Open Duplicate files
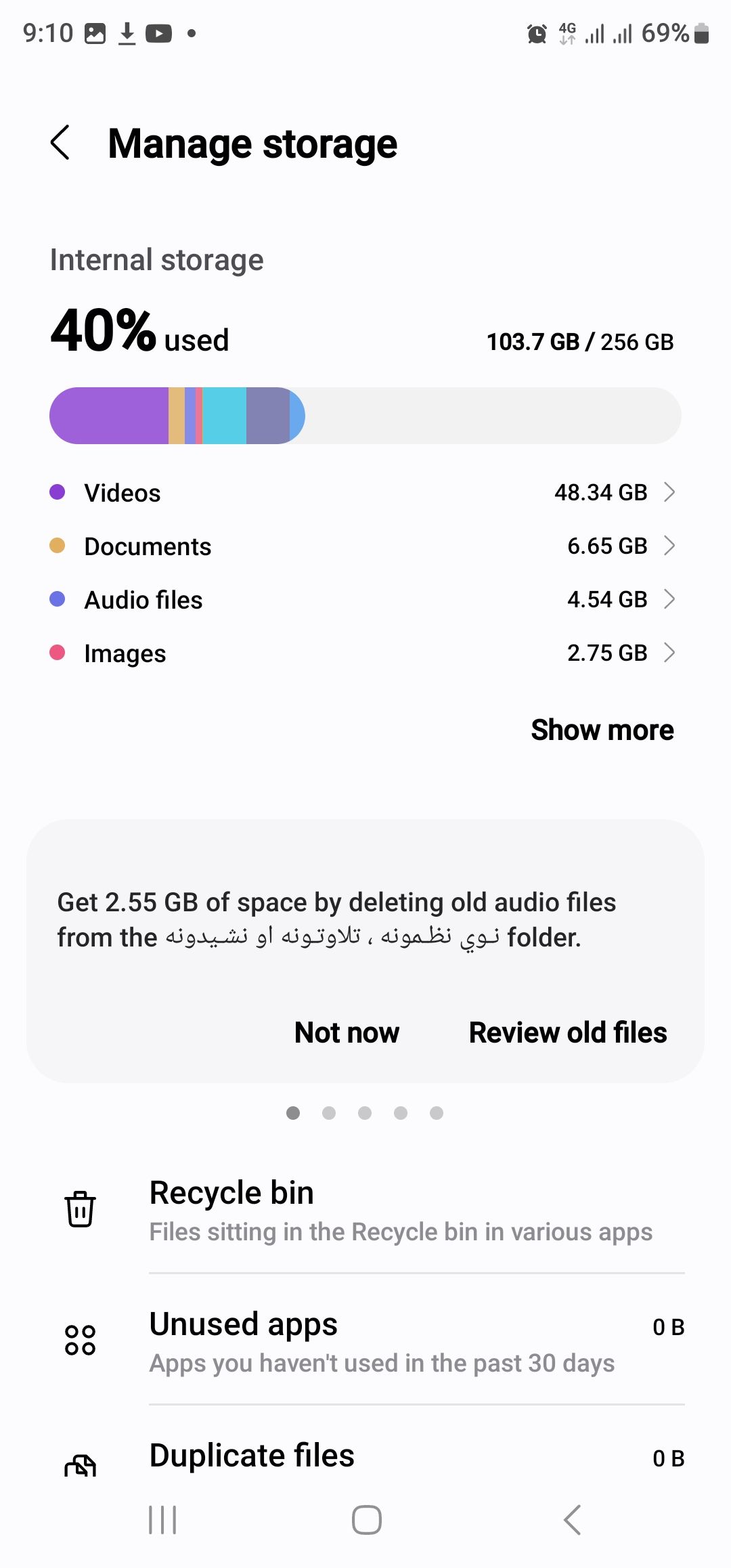This screenshot has width=731, height=1568. tap(399, 1456)
